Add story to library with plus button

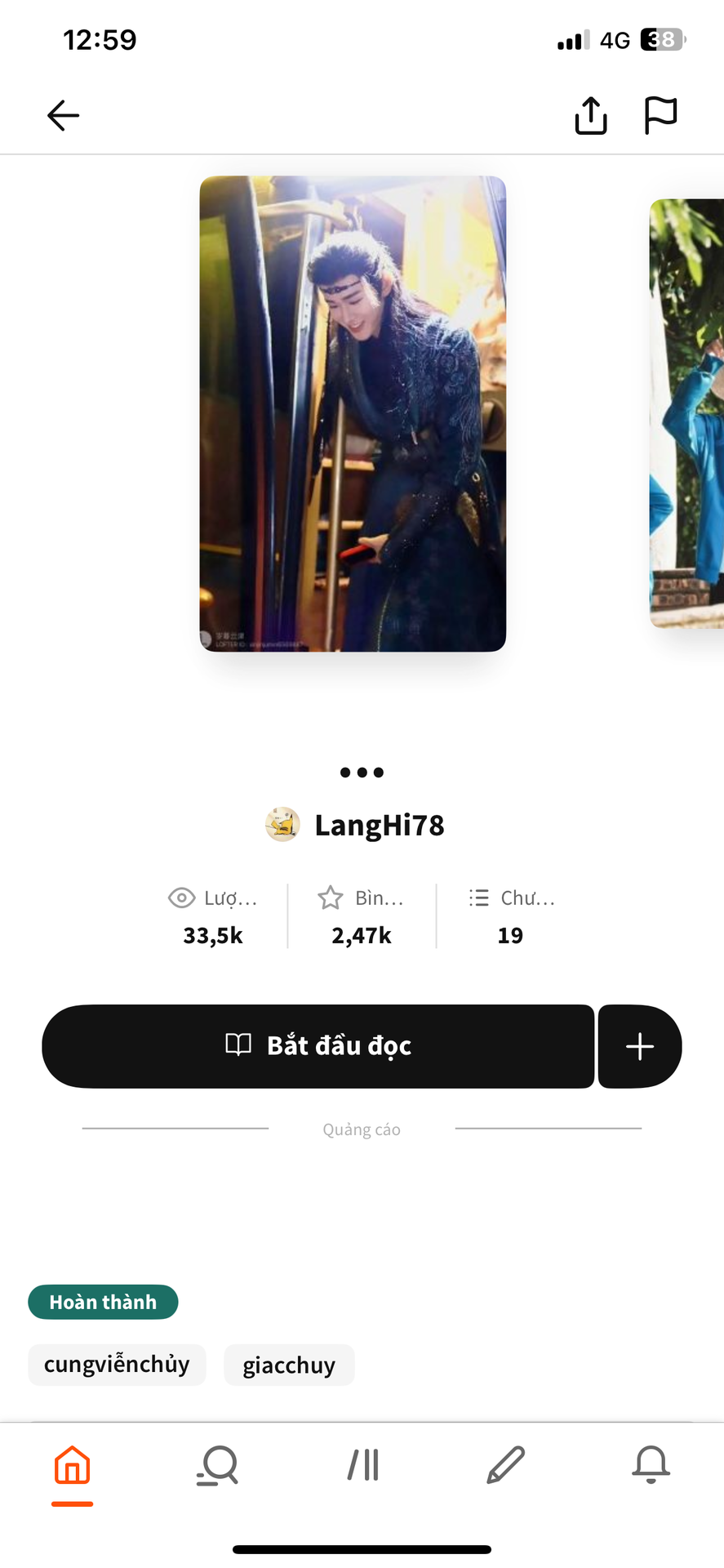coord(640,1046)
